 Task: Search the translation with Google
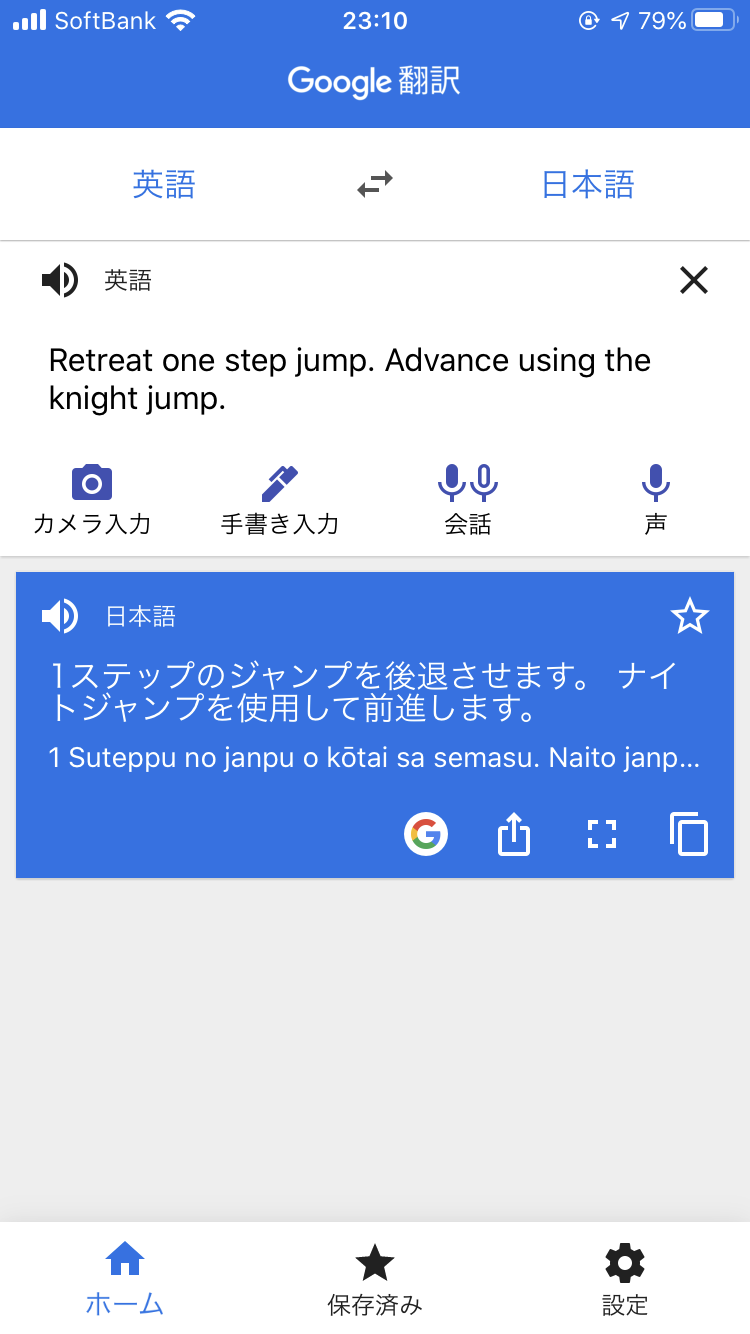click(426, 834)
